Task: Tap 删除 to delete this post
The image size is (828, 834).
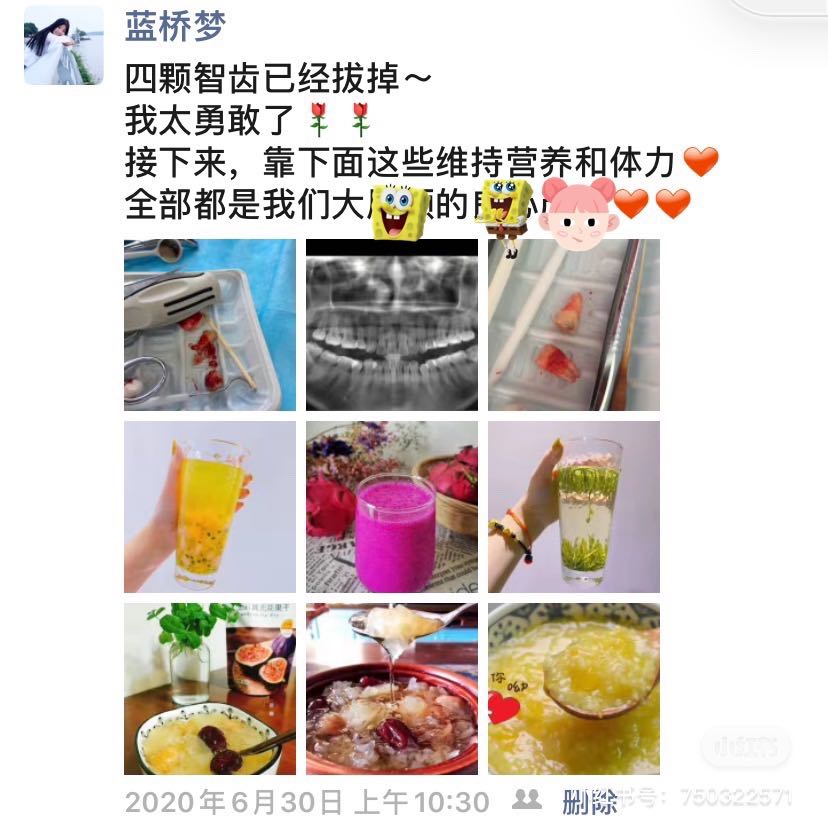Action: [590, 801]
